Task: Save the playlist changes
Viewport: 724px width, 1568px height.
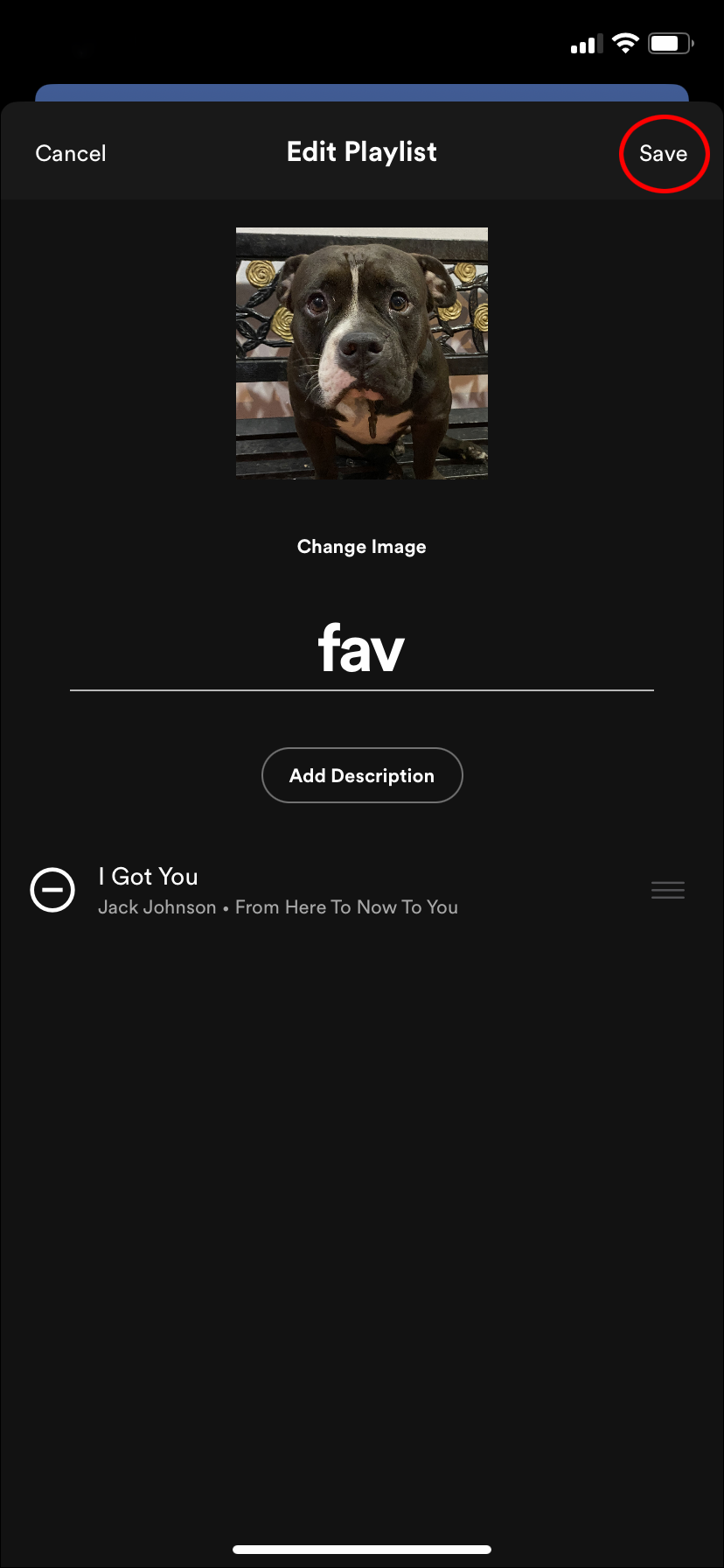Action: (663, 153)
